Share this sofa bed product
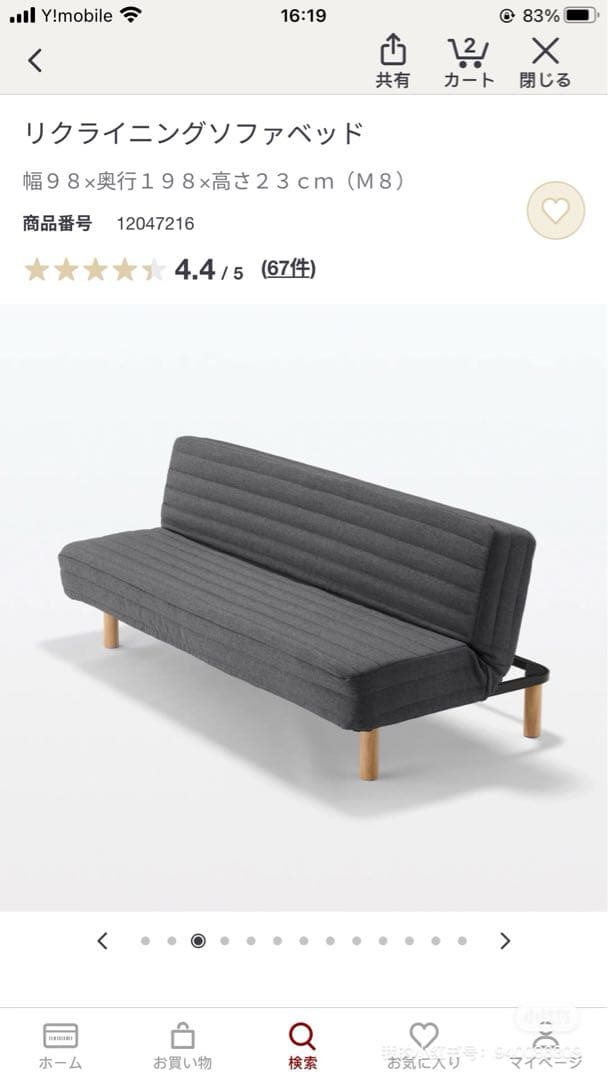Viewport: 608px width, 1080px height. [x=393, y=61]
